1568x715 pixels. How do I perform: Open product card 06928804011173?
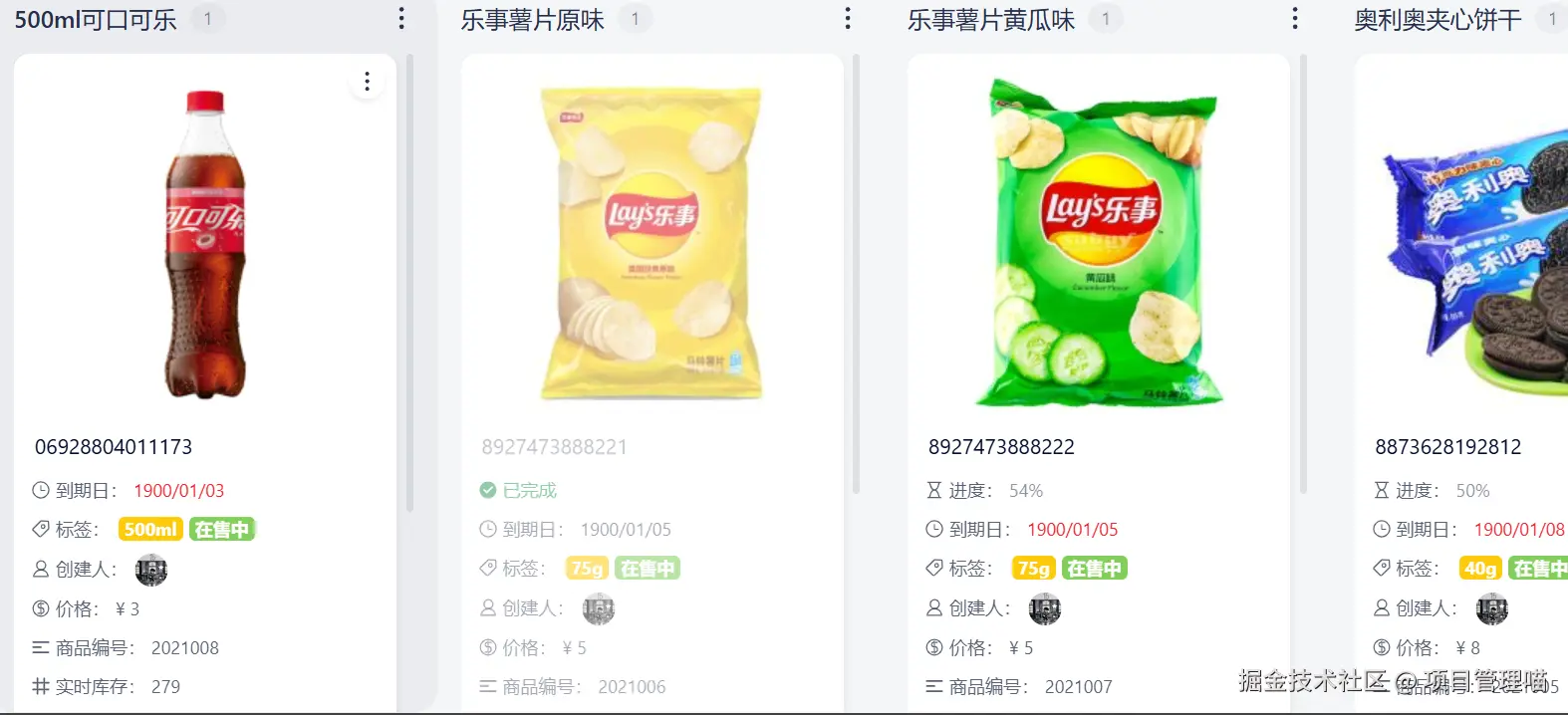114,447
